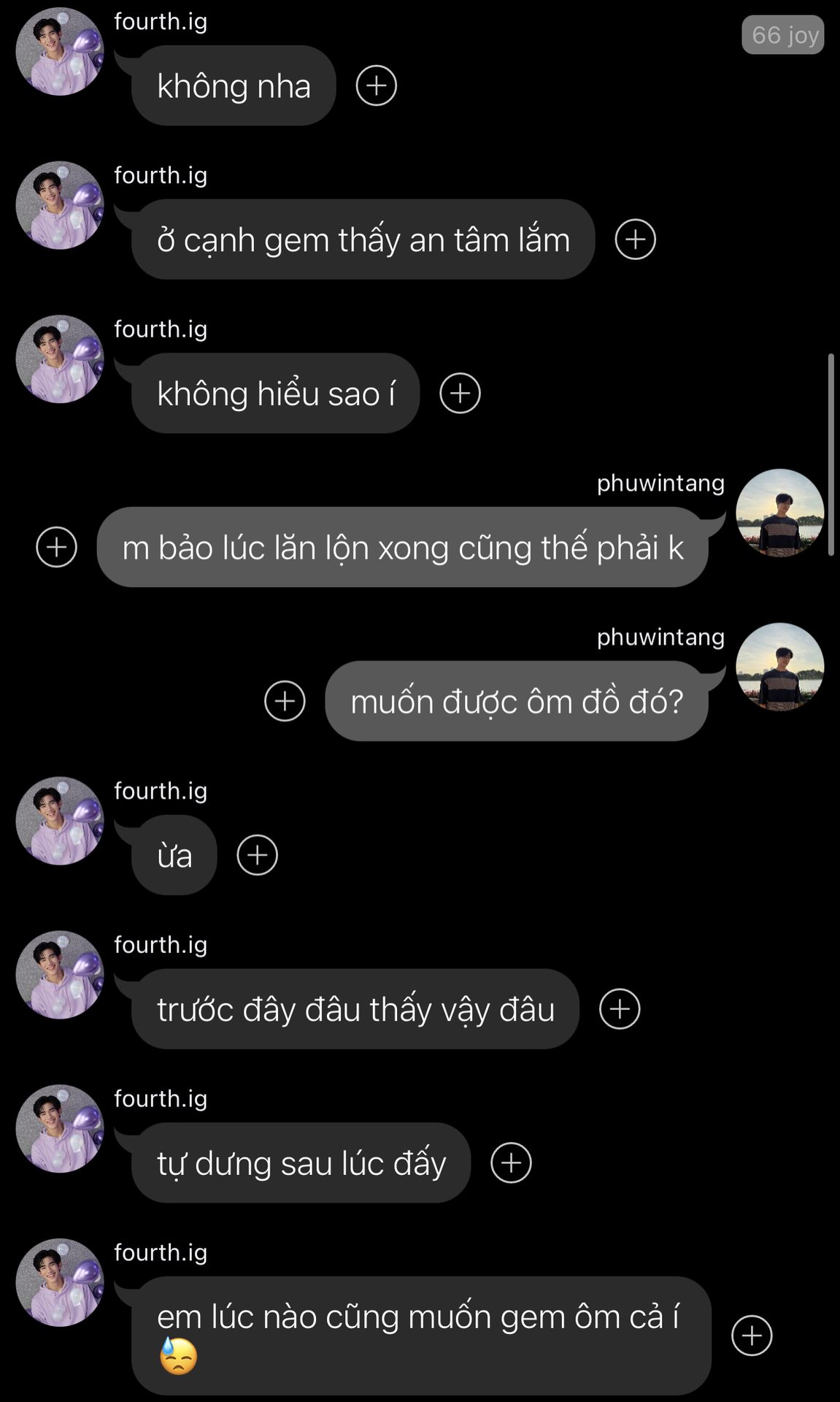The width and height of the screenshot is (840, 1402).
Task: React to "m bảo lúc lăn lộn xong" message
Action: coord(56,547)
